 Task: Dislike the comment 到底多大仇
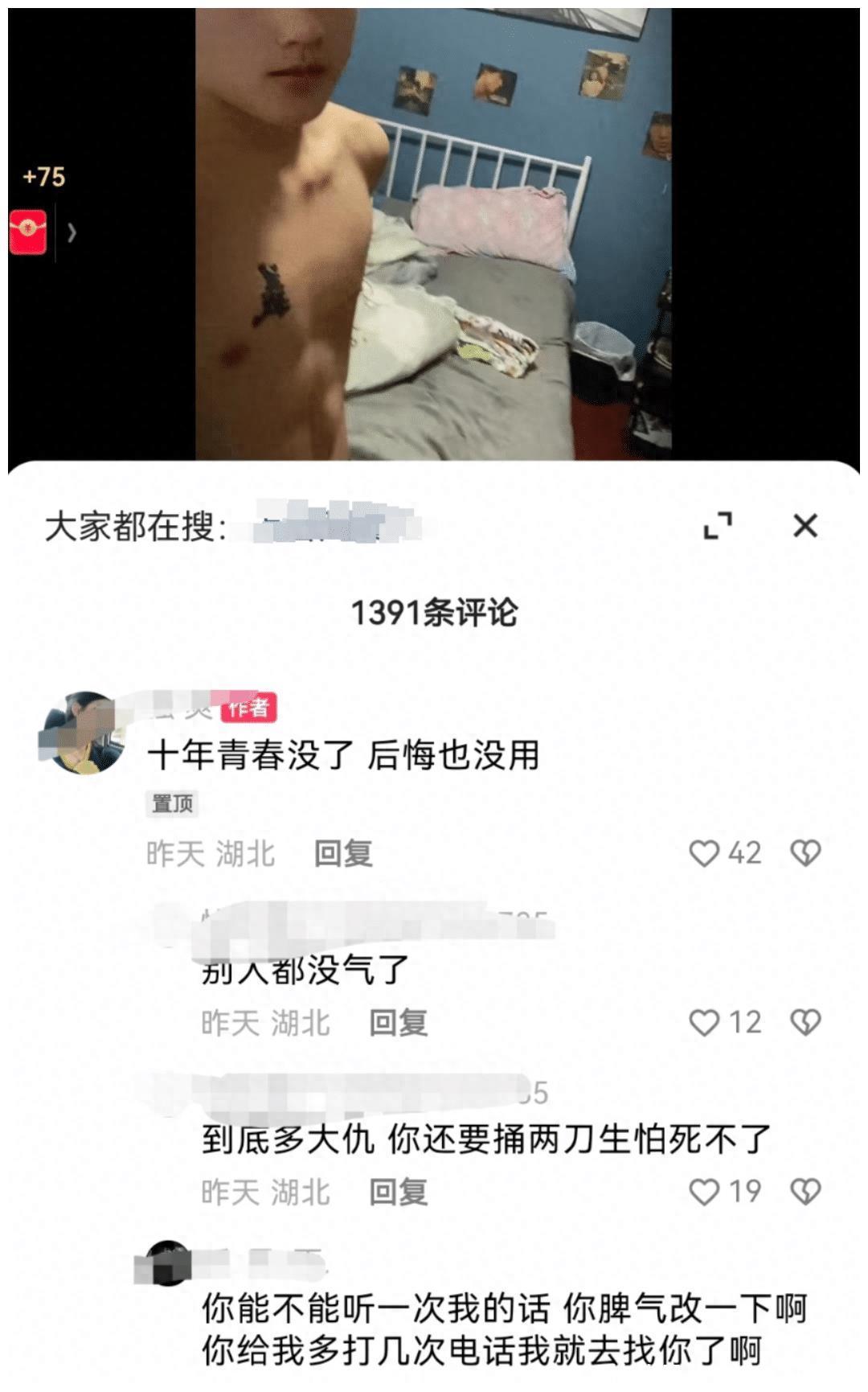(x=805, y=1192)
